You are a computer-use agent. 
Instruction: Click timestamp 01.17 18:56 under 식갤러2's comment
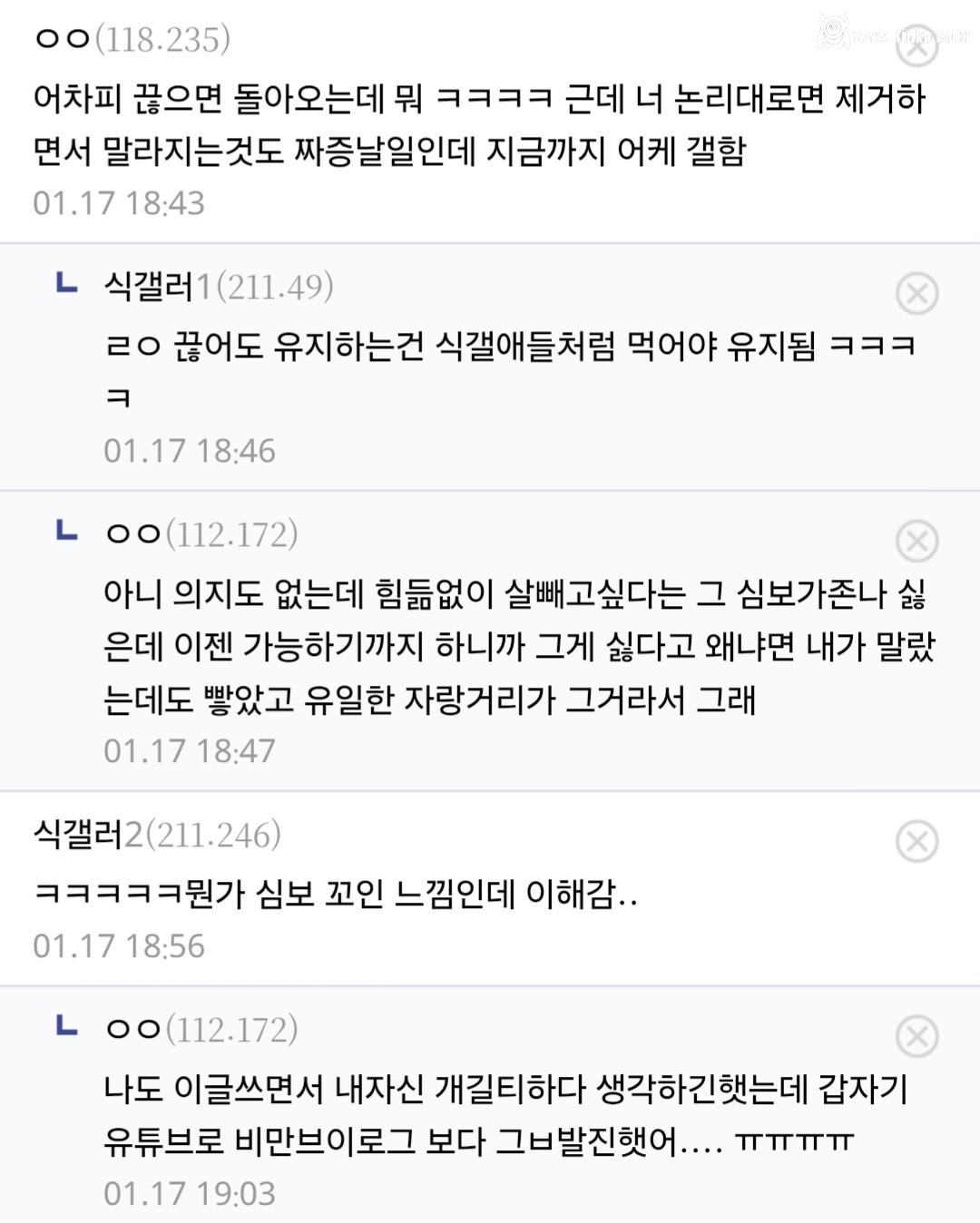(122, 946)
